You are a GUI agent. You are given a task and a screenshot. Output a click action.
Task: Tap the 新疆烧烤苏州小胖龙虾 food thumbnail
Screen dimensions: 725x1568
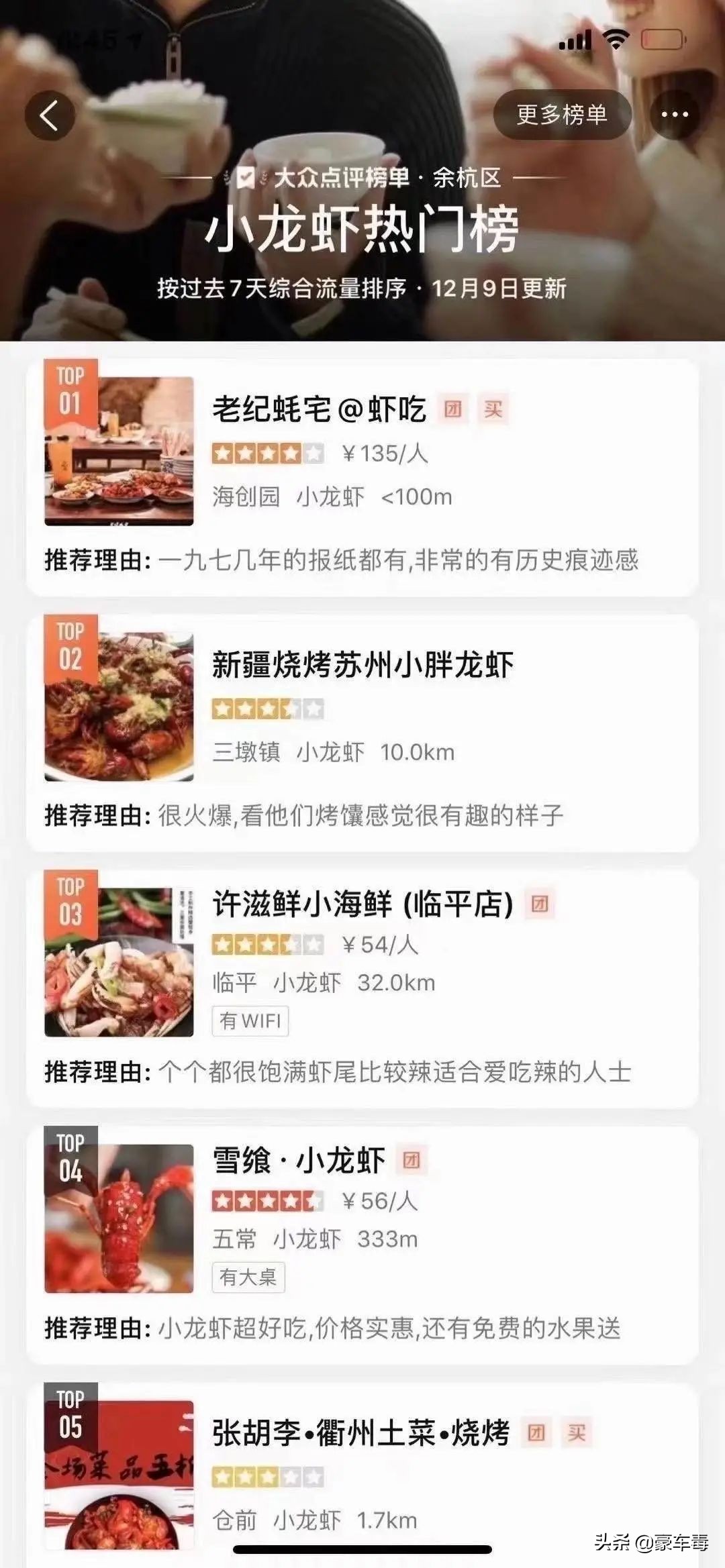(119, 703)
